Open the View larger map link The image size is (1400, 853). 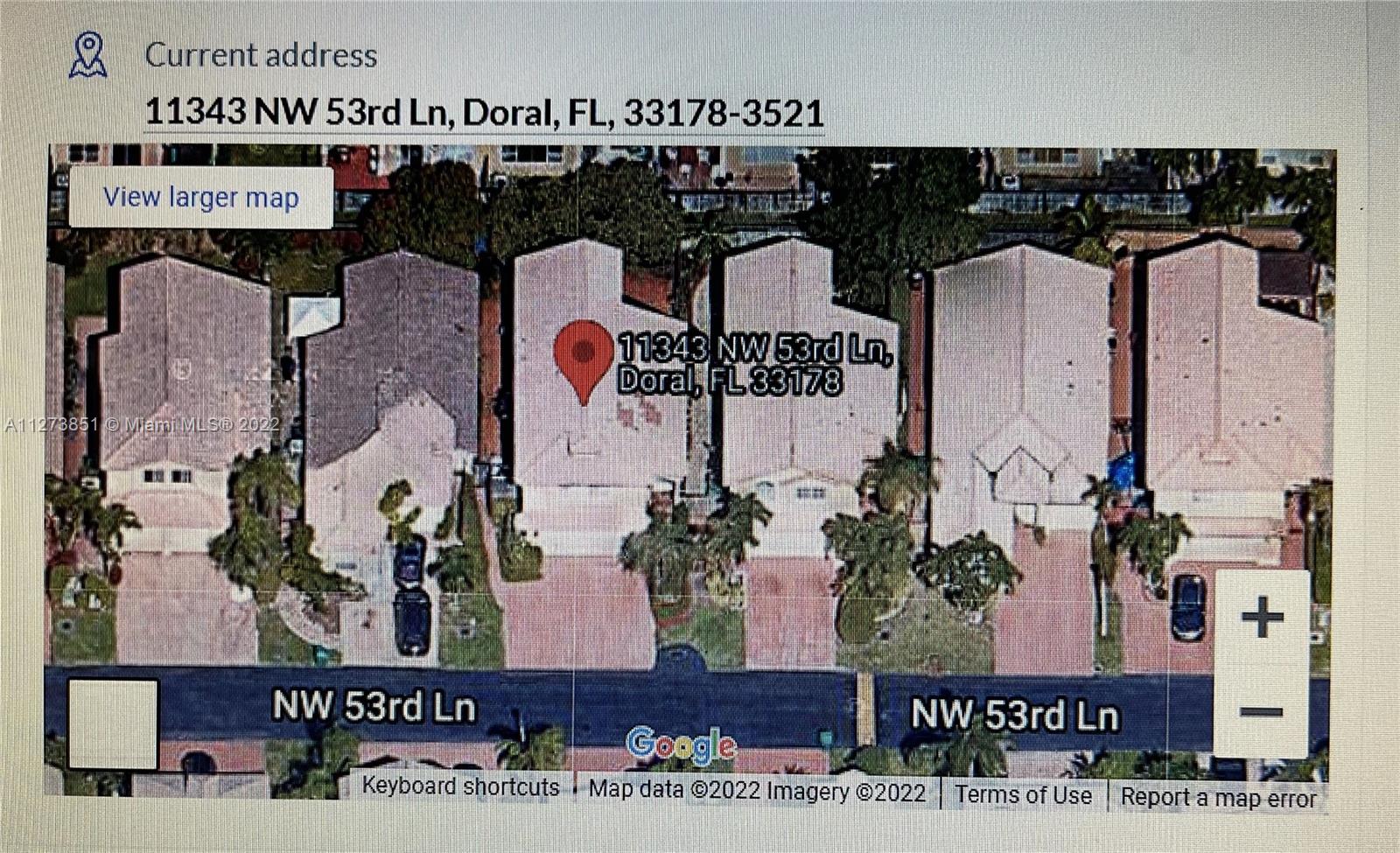click(x=200, y=198)
